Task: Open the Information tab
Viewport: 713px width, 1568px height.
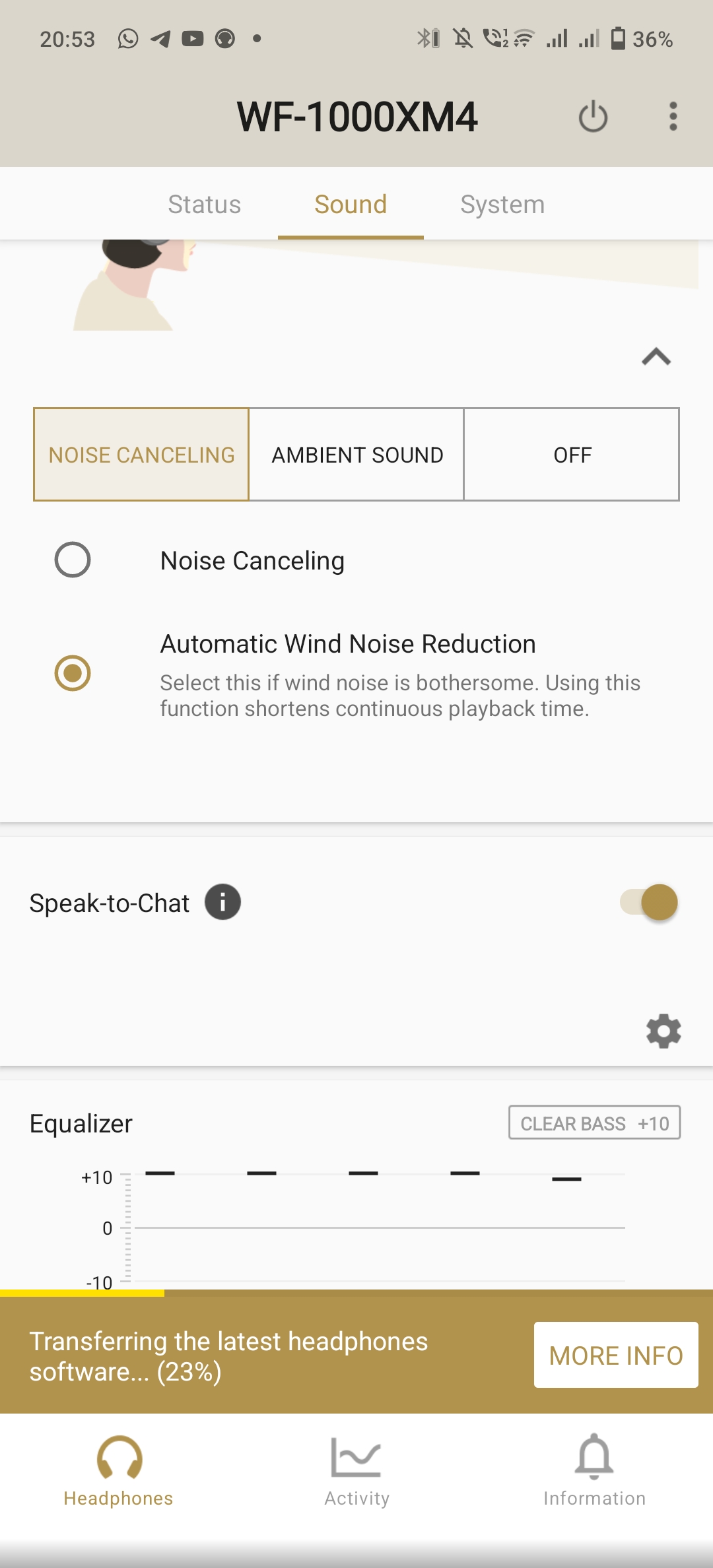Action: tap(594, 1470)
